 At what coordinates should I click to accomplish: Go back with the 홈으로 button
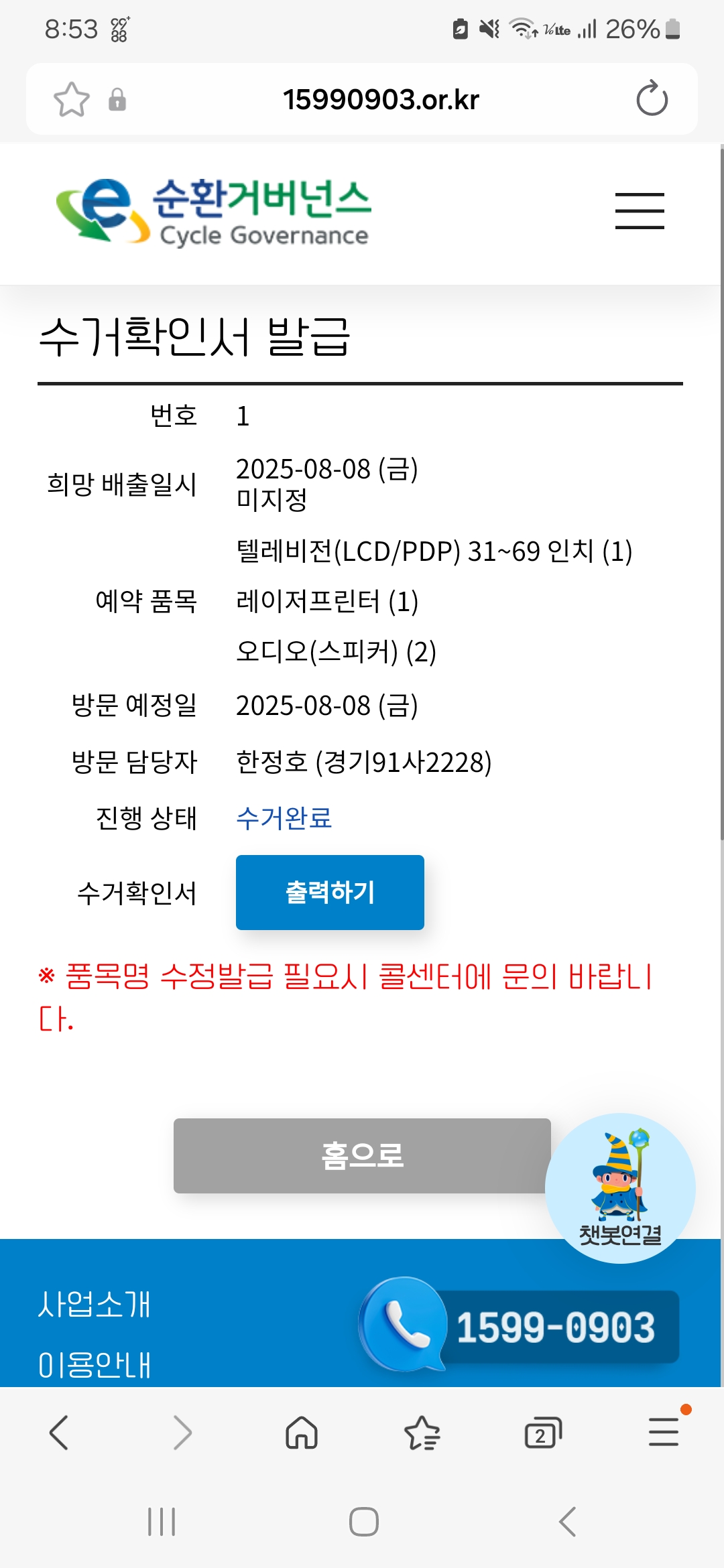tap(362, 1155)
